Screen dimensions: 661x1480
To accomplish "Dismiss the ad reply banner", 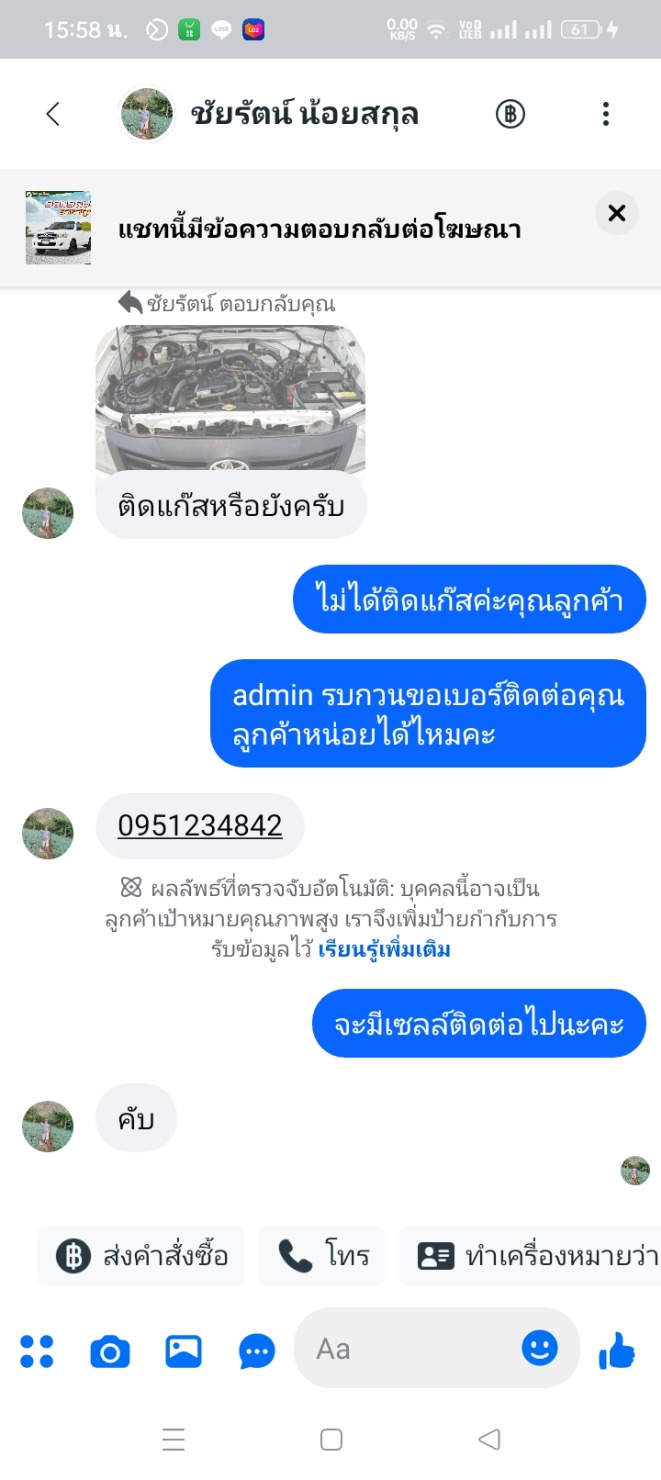I will point(617,213).
